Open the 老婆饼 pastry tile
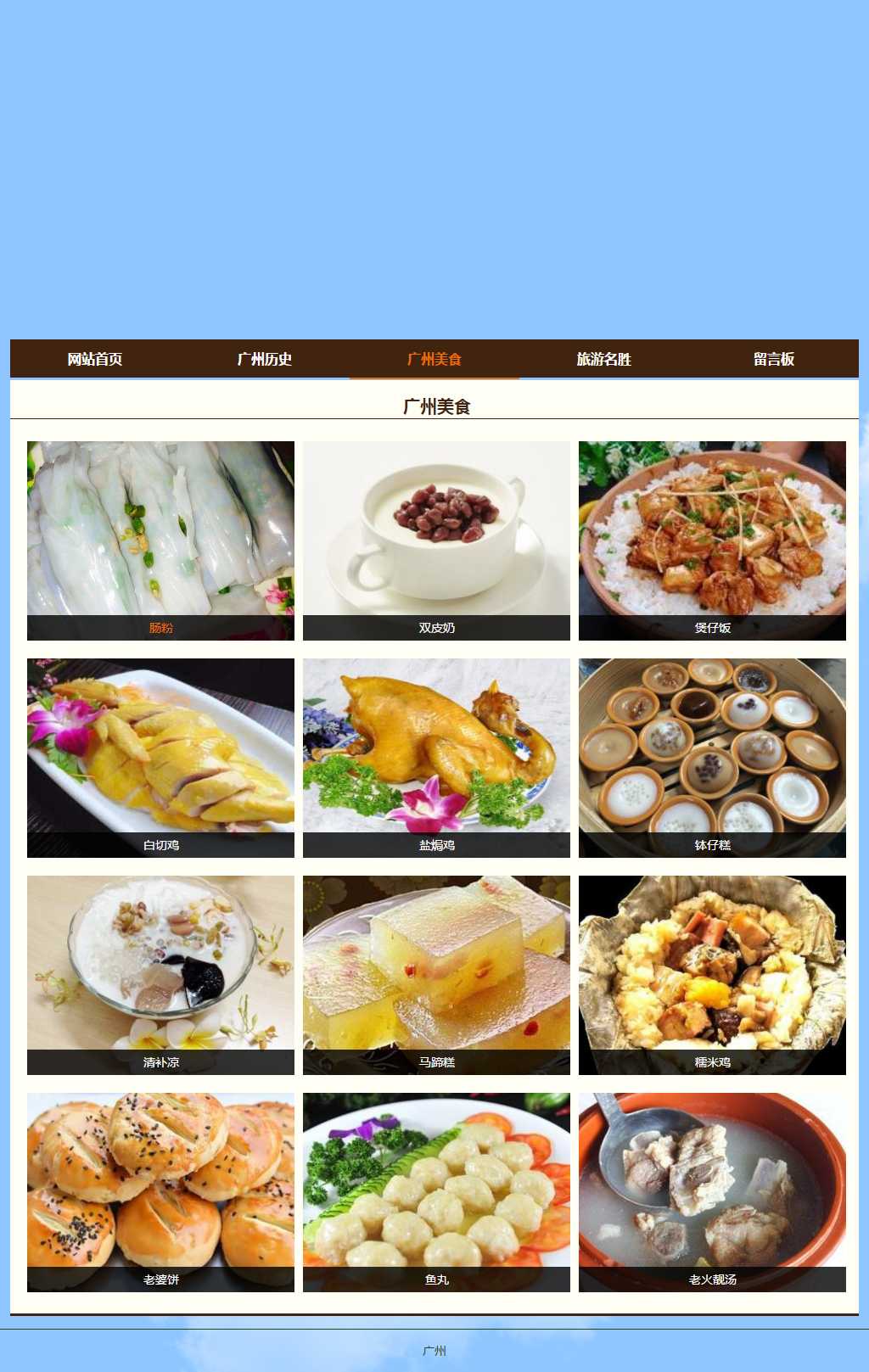 coord(160,1191)
